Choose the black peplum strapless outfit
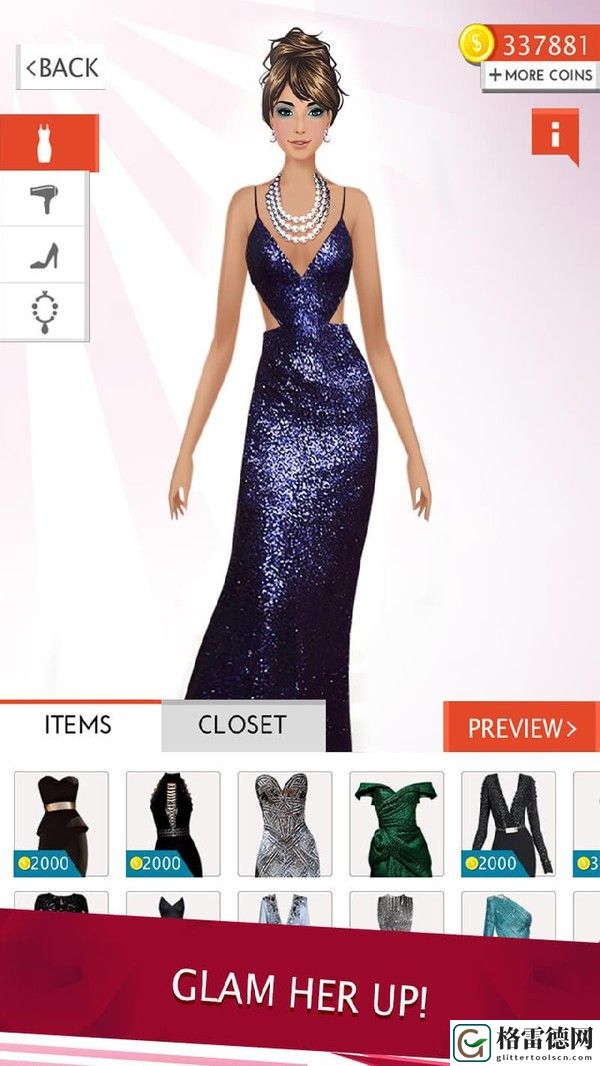600x1066 pixels. coord(61,824)
